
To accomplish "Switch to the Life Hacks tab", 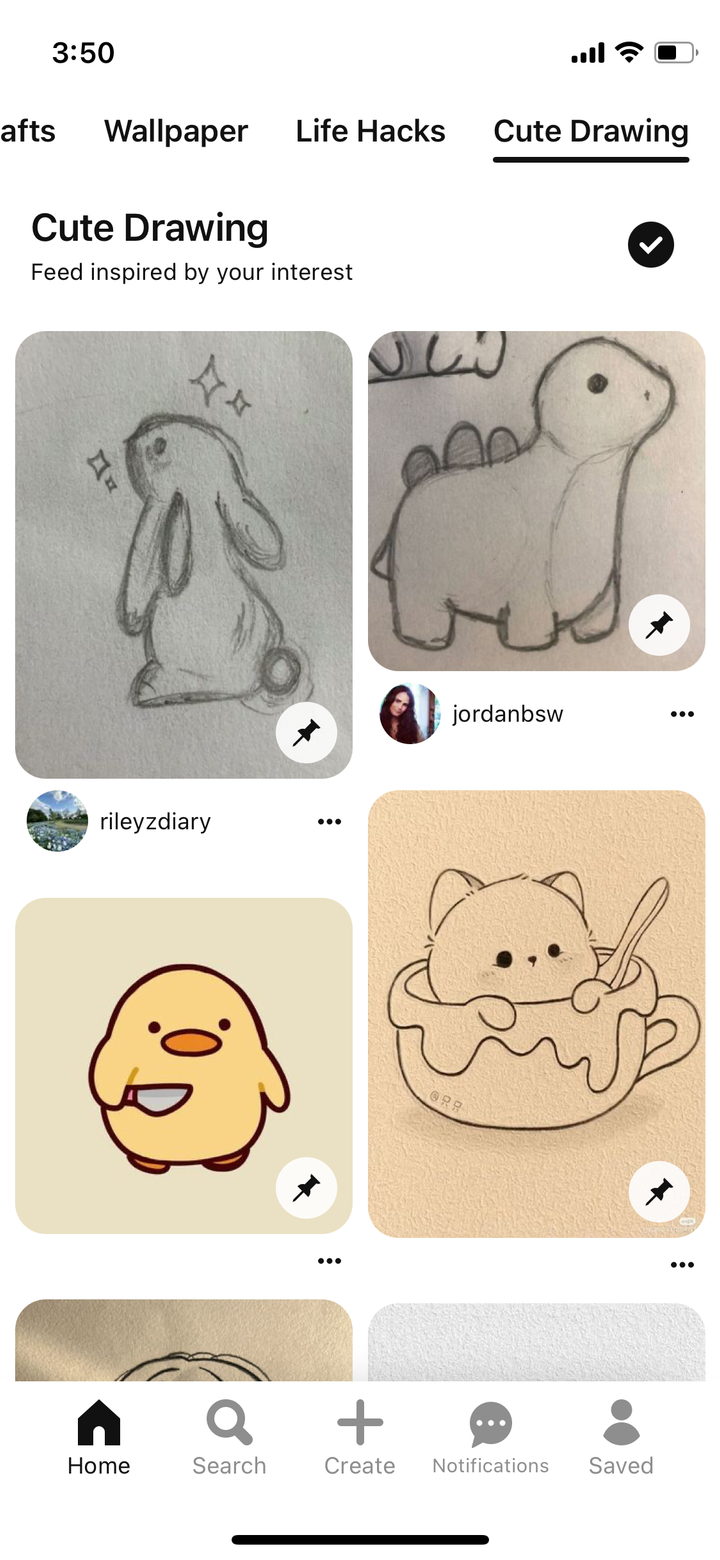I will click(370, 131).
